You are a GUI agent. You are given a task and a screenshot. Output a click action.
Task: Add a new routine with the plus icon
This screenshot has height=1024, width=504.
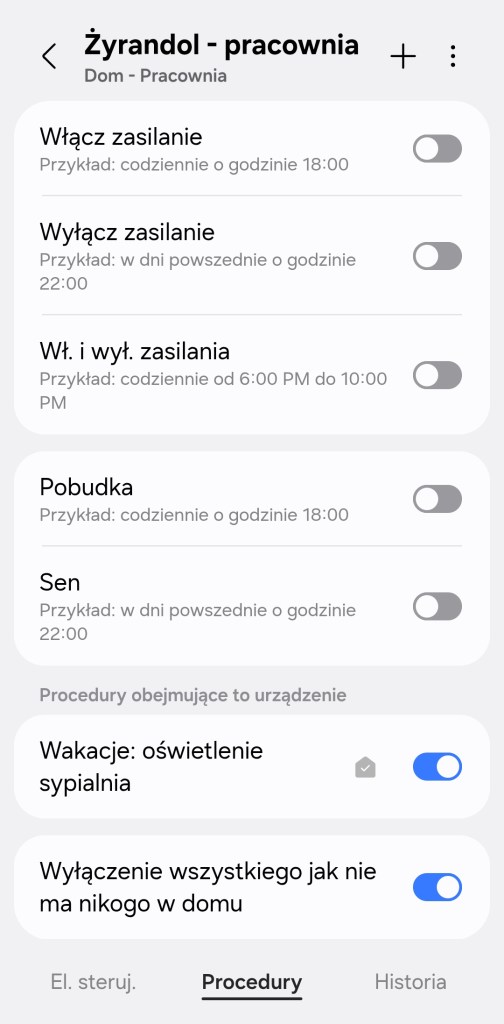(x=403, y=57)
